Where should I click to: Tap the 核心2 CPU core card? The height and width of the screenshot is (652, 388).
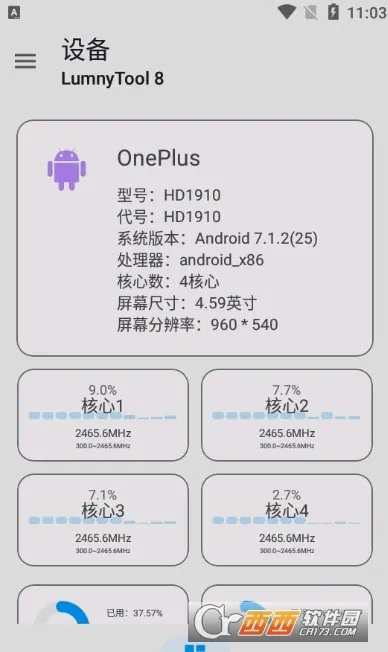point(287,415)
